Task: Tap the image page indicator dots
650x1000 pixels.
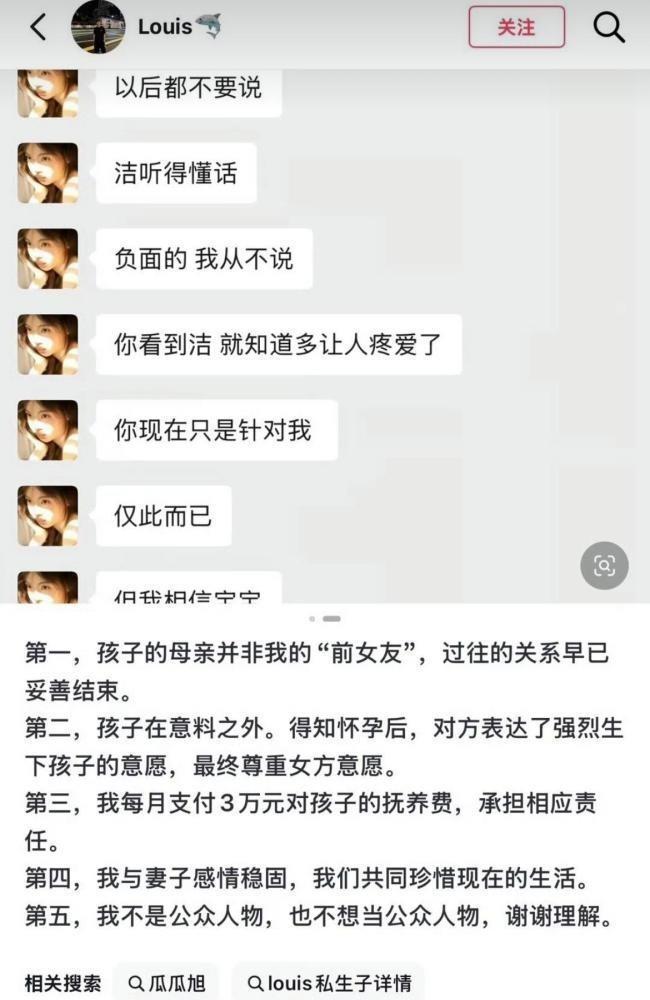Action: click(325, 619)
